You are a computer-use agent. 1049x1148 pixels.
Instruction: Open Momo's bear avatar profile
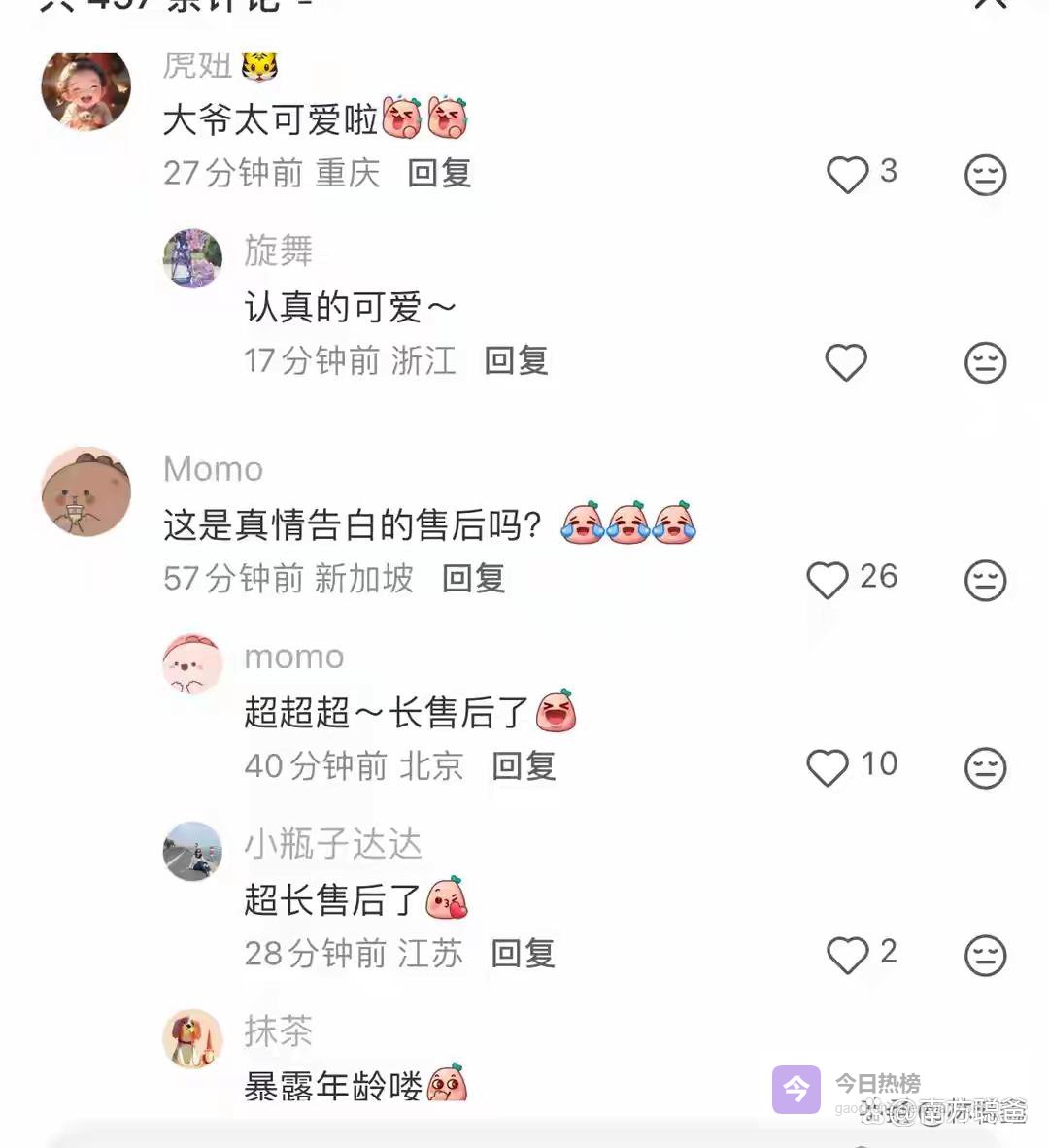tap(85, 491)
